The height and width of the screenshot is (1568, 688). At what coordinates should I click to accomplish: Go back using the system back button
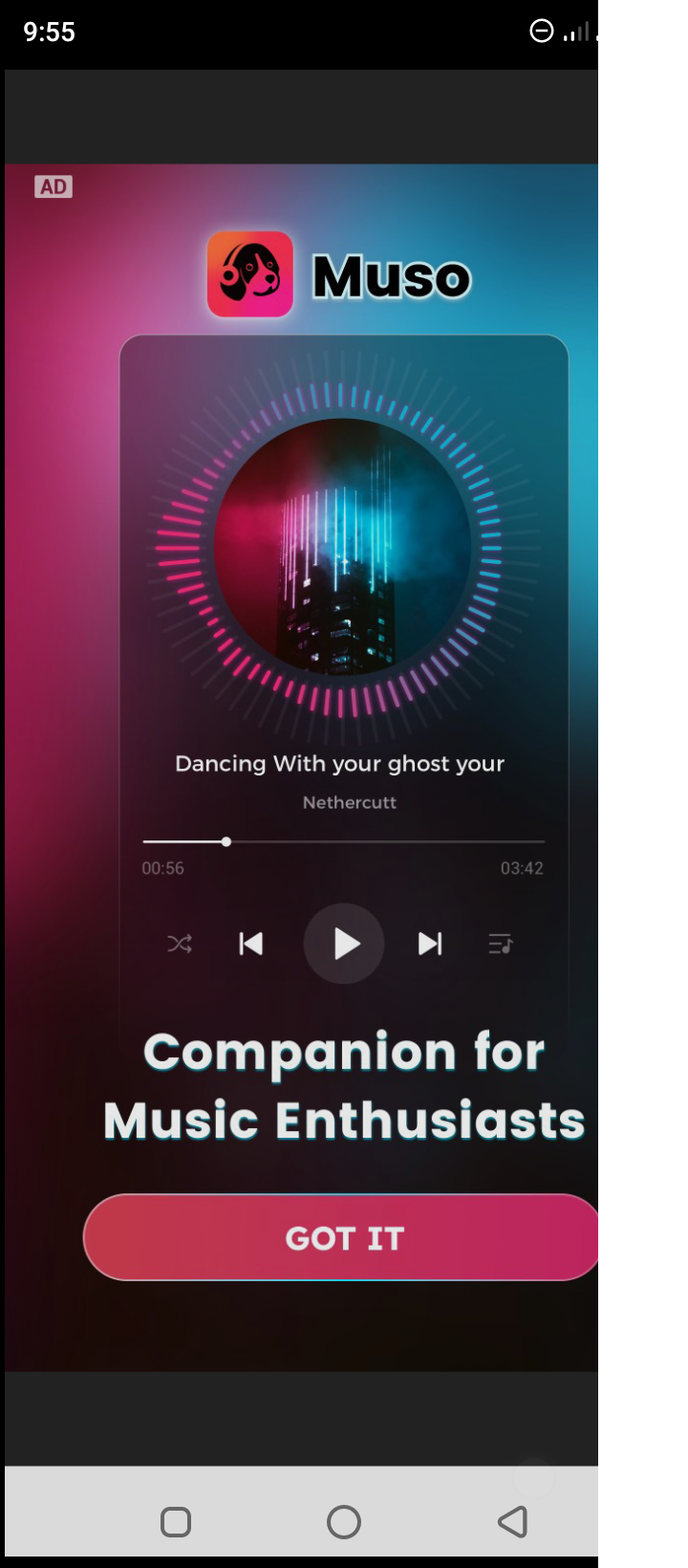coord(513,1521)
